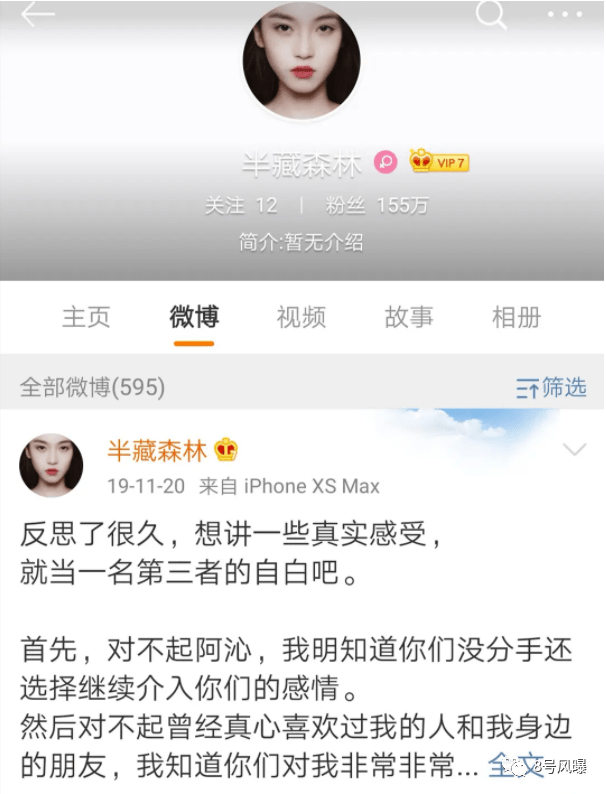
Task: Go back using the top arrow
Action: point(37,15)
